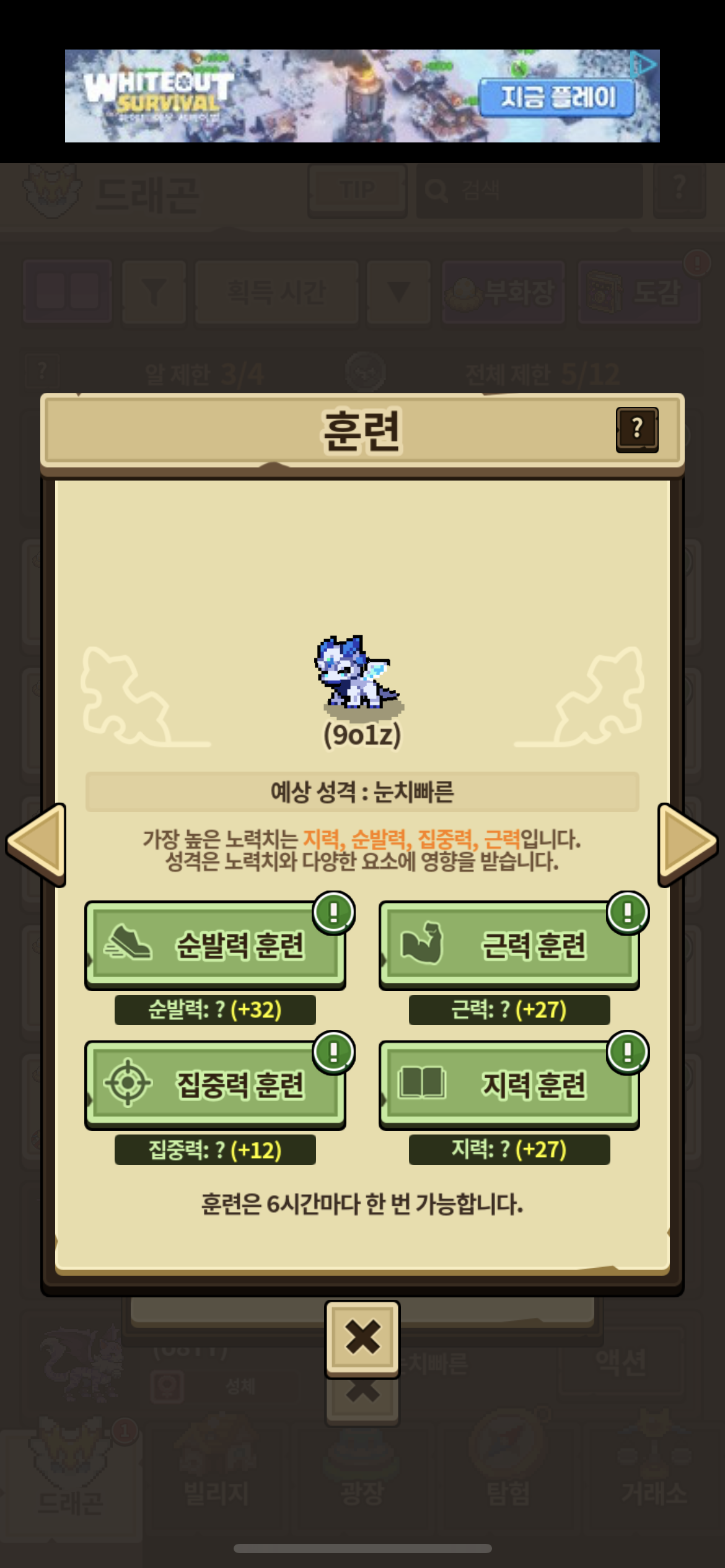
Task: Go to the previous dragon with left arrow
Action: (x=37, y=843)
